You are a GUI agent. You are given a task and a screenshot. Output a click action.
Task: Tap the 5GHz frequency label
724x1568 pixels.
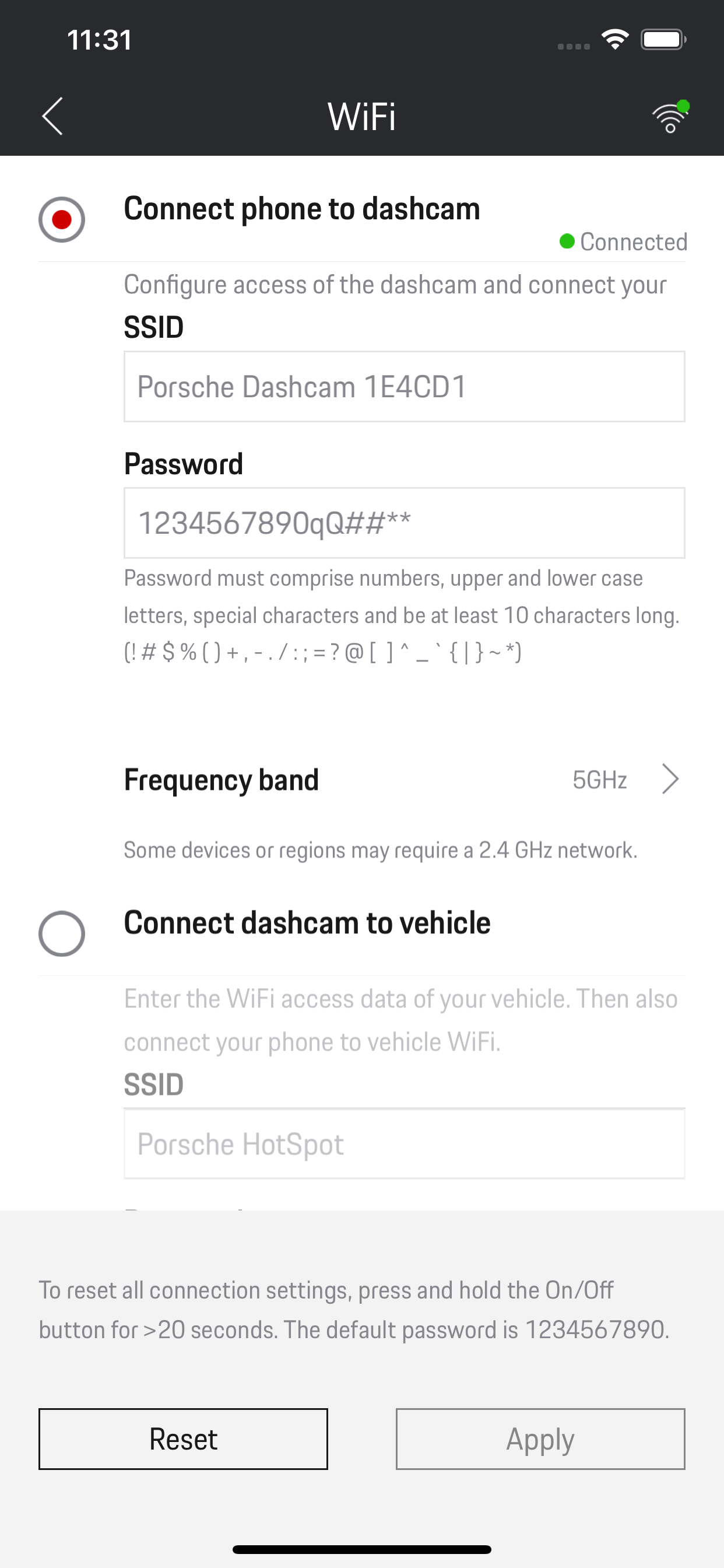pos(600,779)
